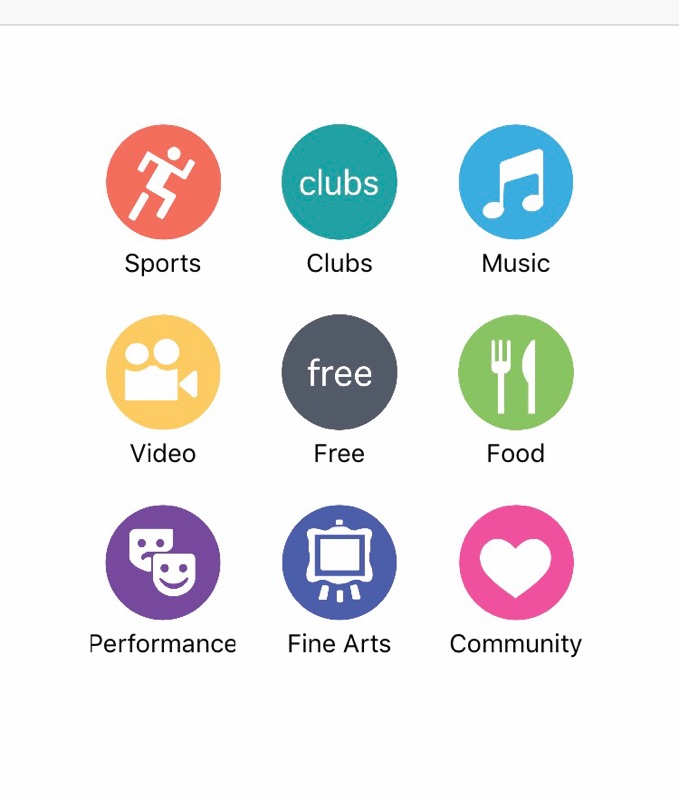Select the Clubs category
The width and height of the screenshot is (679, 800).
[x=339, y=182]
